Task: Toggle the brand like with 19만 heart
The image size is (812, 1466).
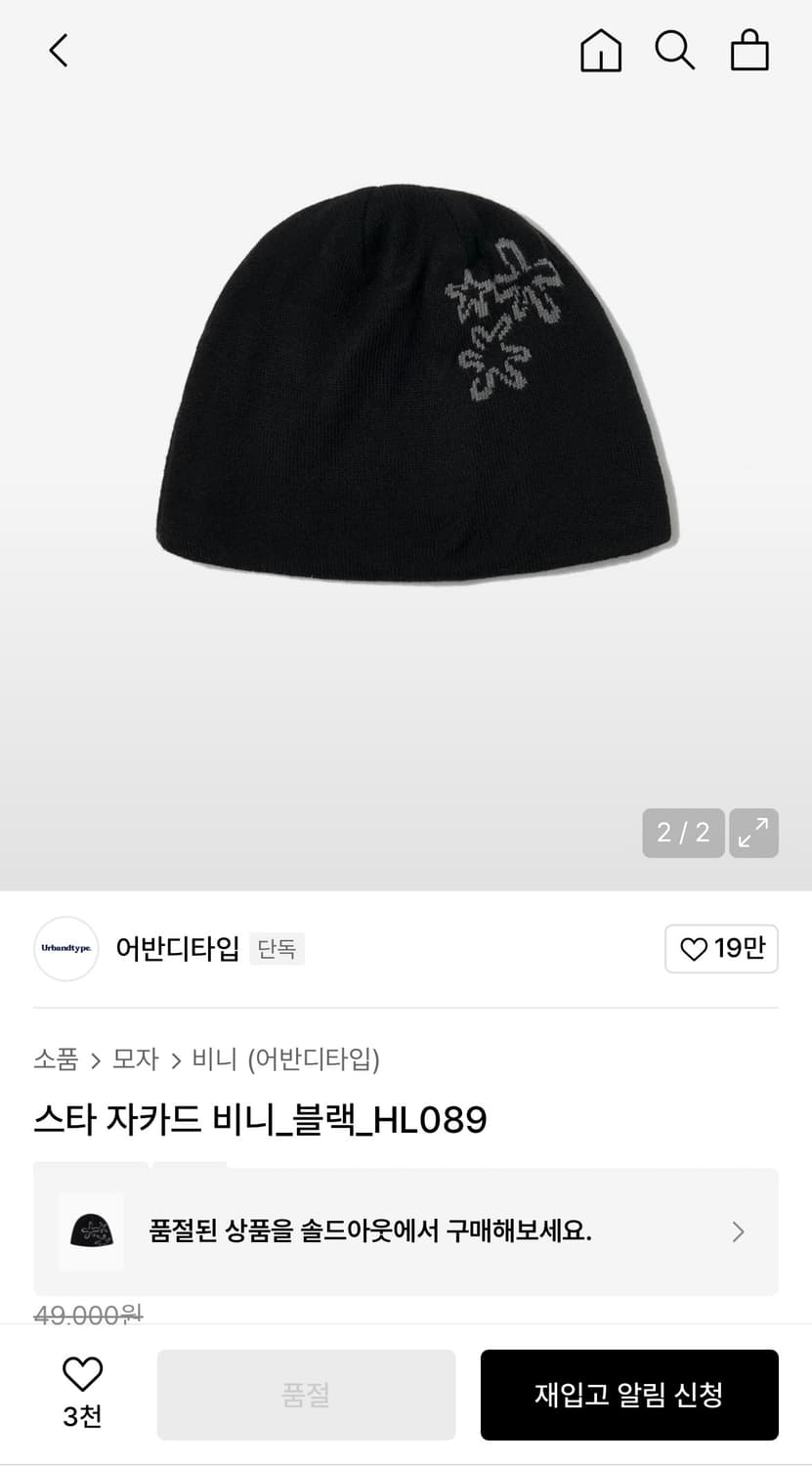Action: [x=694, y=948]
